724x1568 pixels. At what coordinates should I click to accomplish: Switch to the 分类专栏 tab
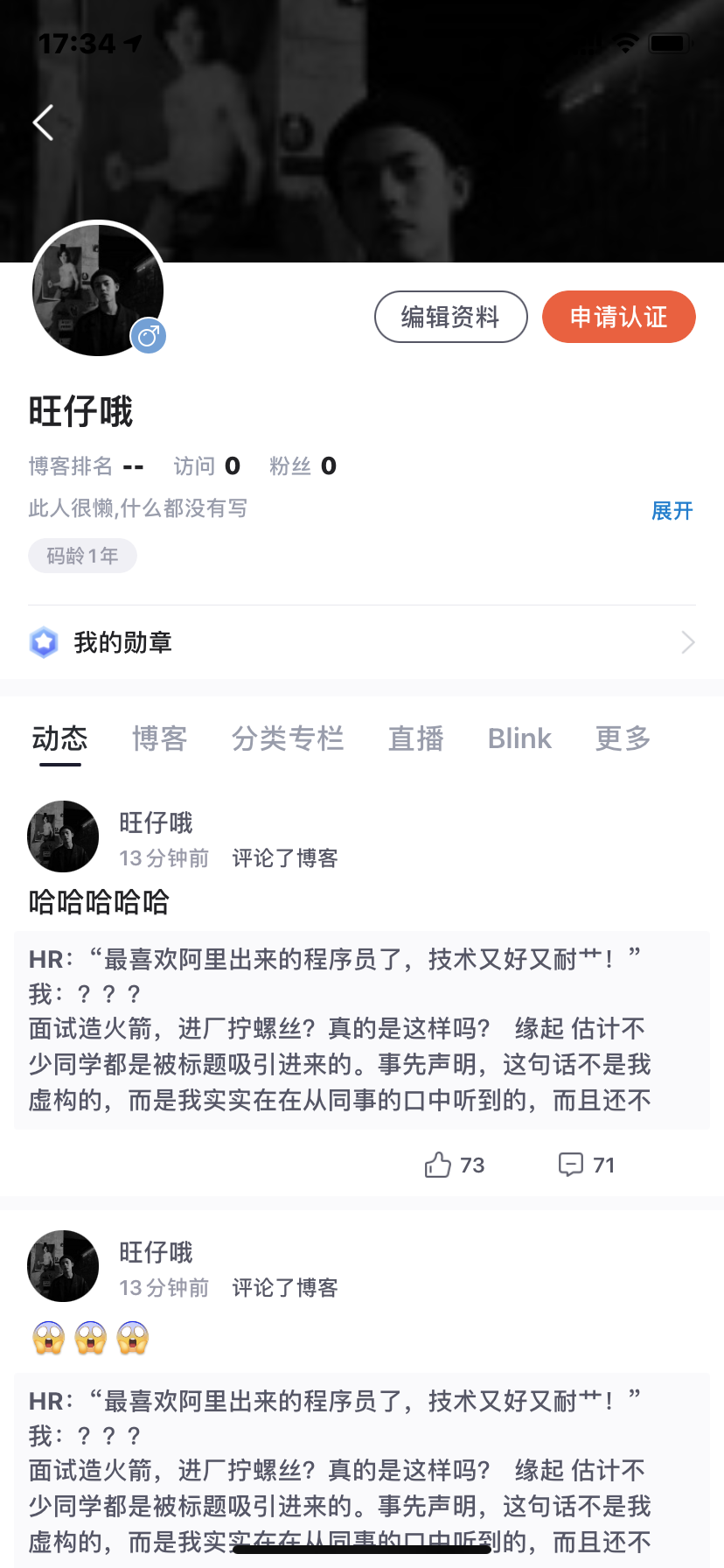pos(288,738)
